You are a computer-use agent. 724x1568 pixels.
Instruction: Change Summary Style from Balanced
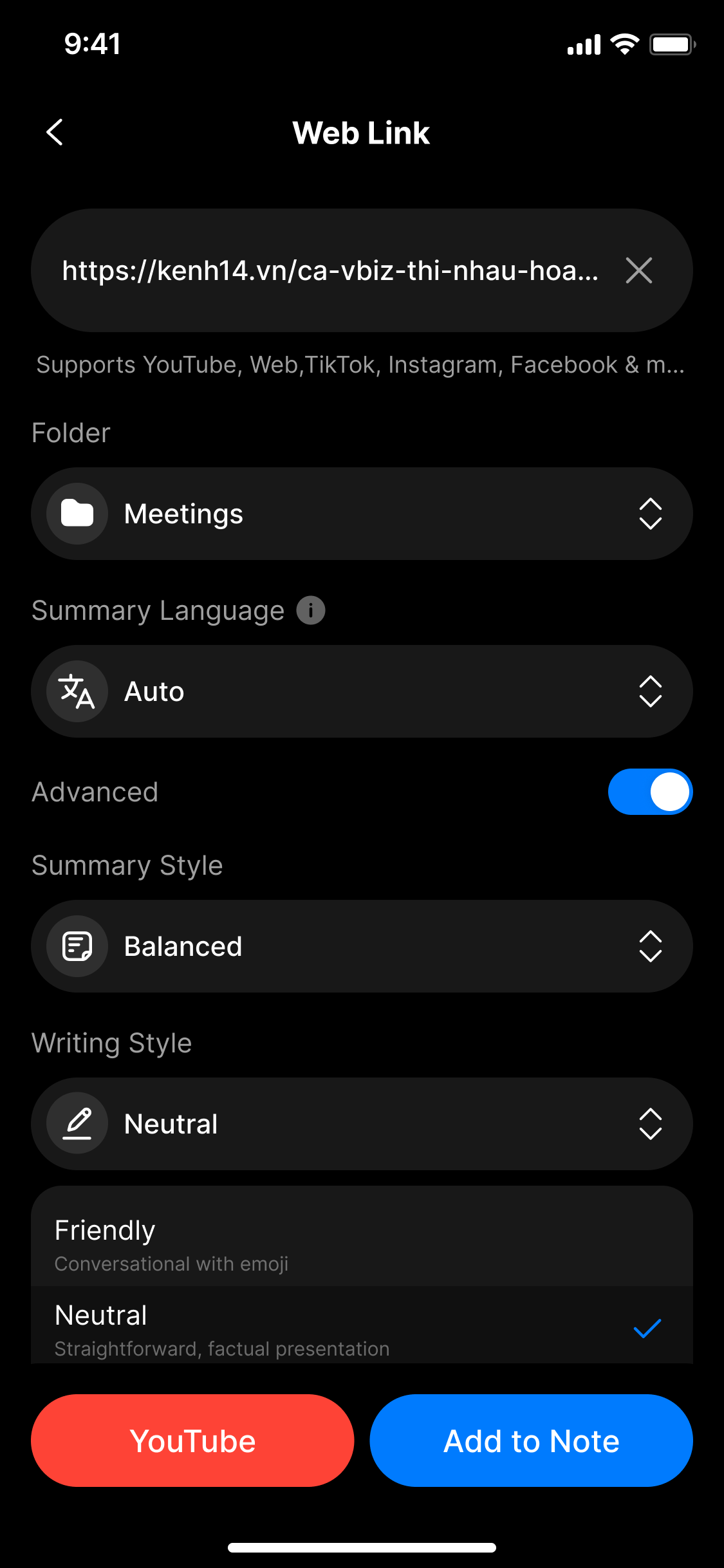[362, 946]
